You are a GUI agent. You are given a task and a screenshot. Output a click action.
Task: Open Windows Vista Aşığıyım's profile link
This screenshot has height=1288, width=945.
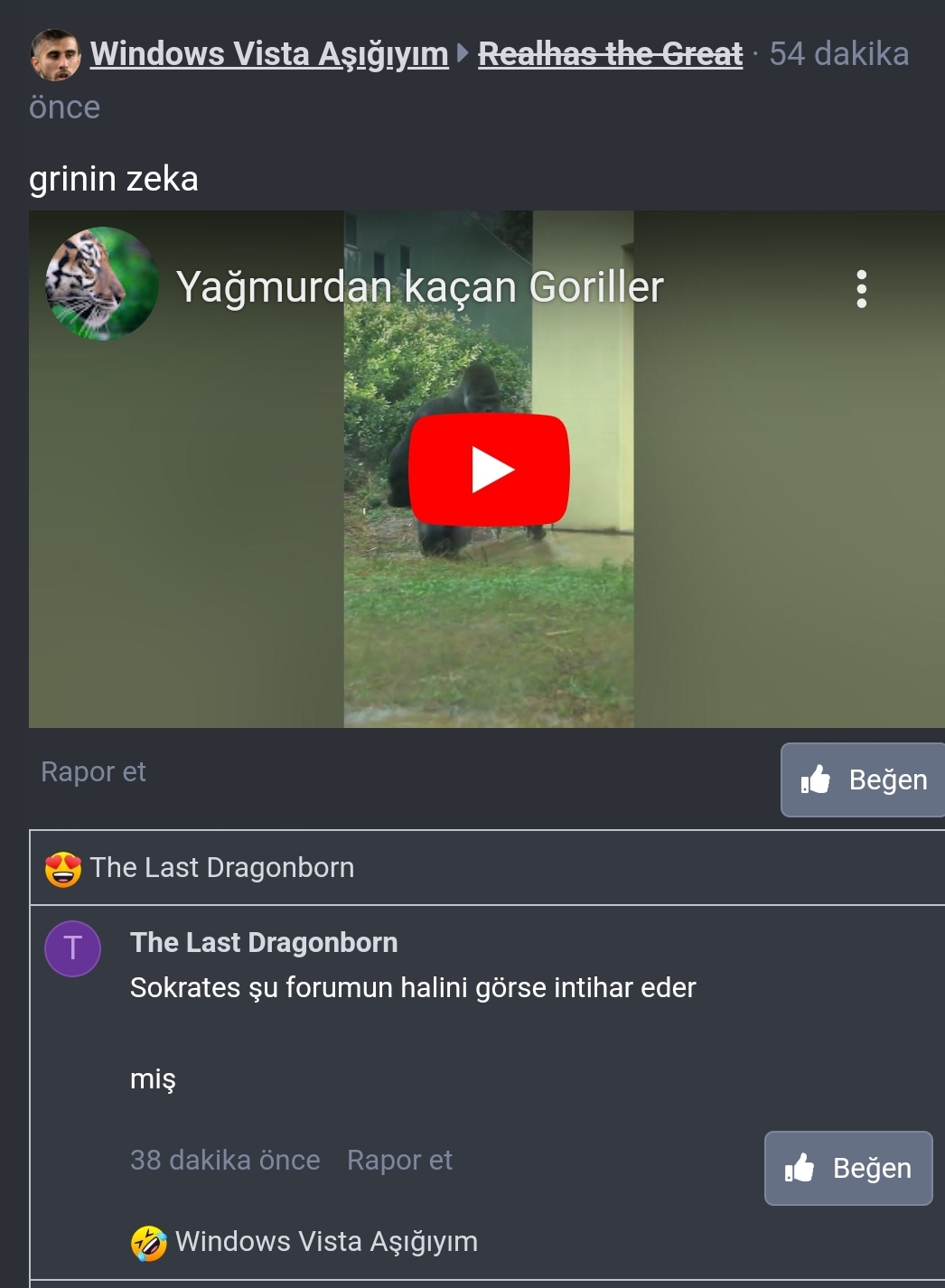coord(268,54)
